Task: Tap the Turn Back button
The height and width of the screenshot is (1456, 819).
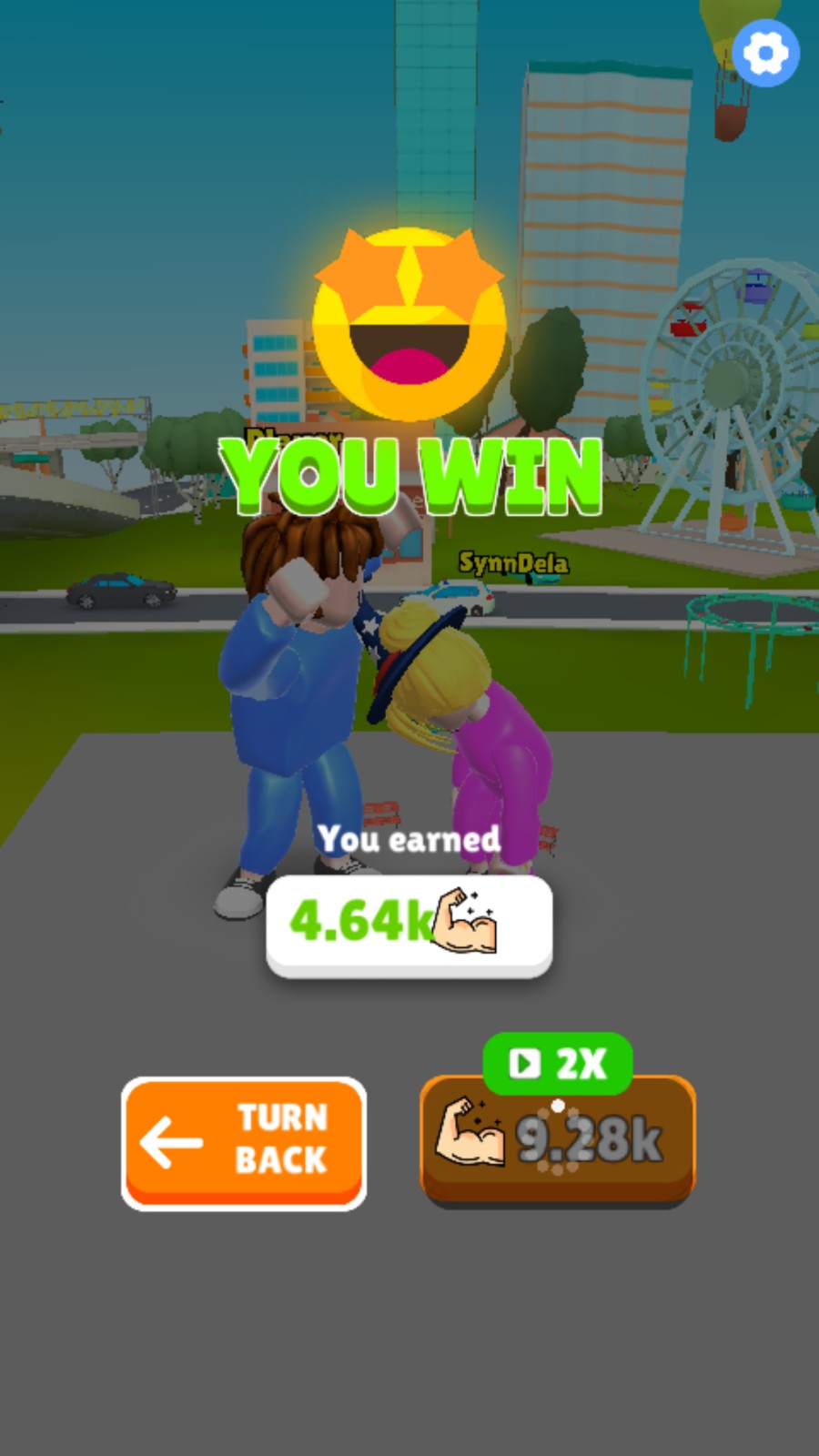Action: point(244,1142)
